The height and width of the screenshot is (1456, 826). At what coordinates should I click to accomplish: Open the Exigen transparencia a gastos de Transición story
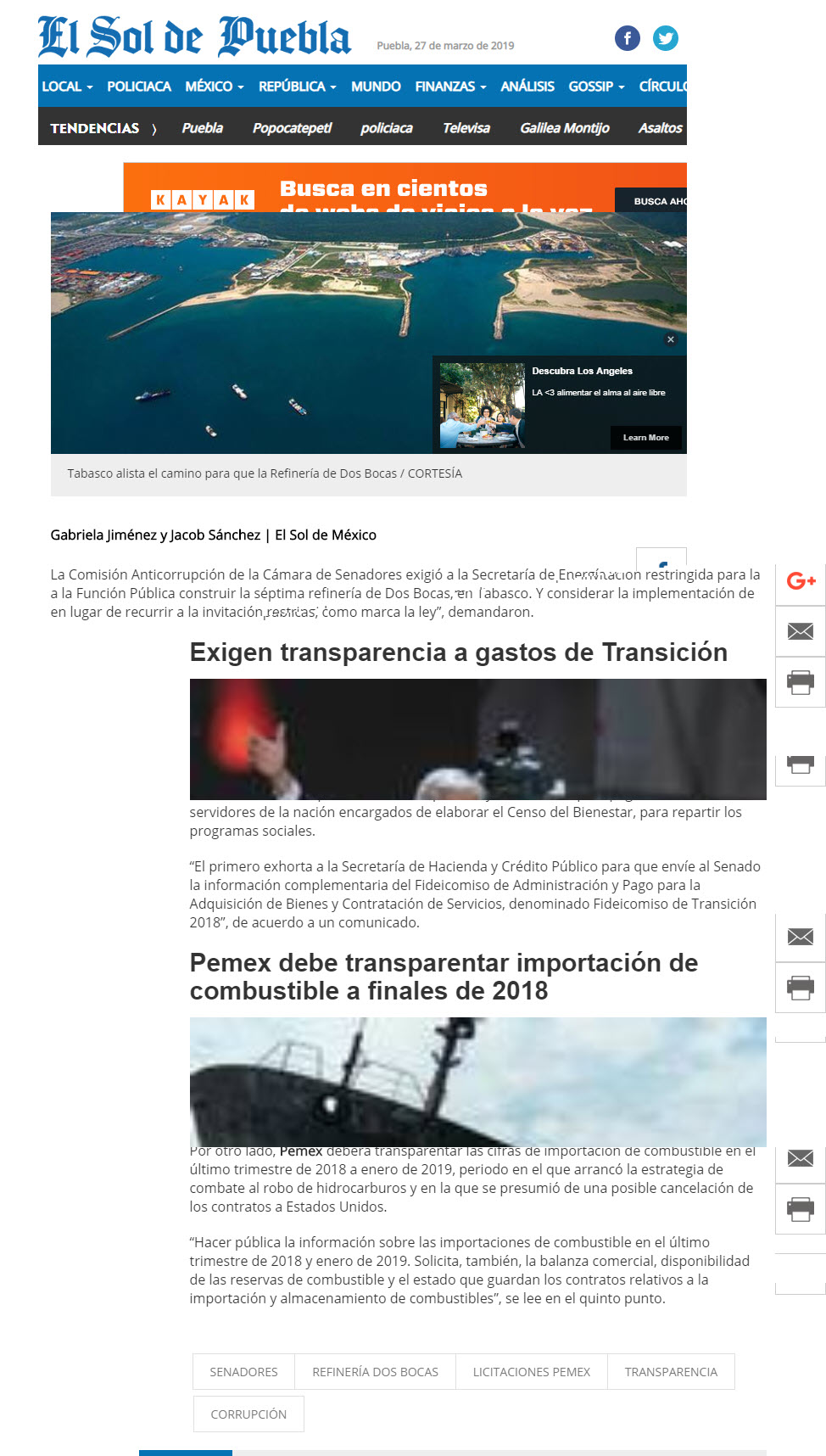click(x=459, y=652)
